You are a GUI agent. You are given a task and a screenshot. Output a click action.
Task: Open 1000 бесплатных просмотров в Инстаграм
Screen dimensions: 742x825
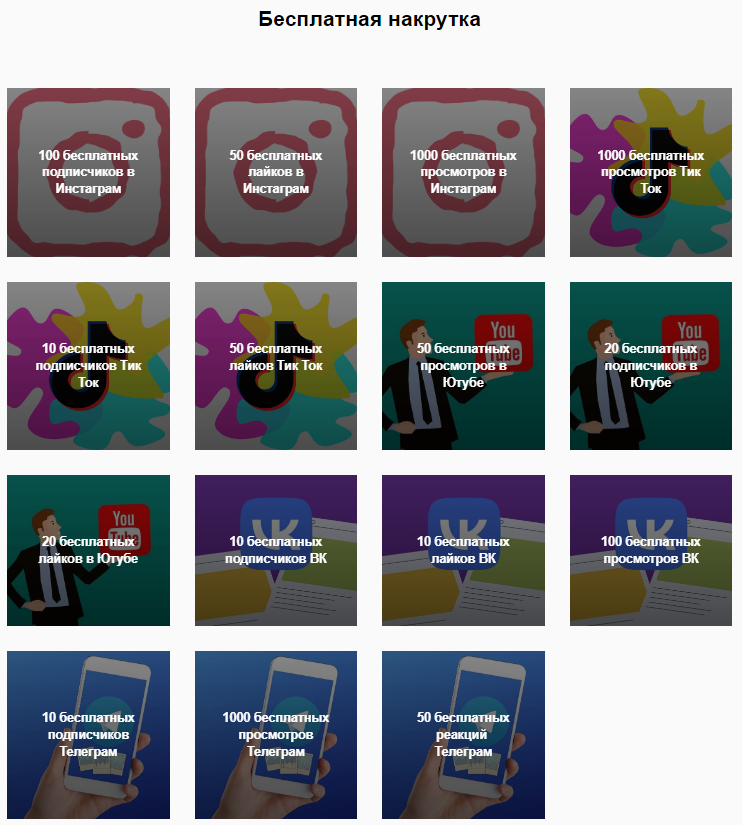[x=463, y=172]
